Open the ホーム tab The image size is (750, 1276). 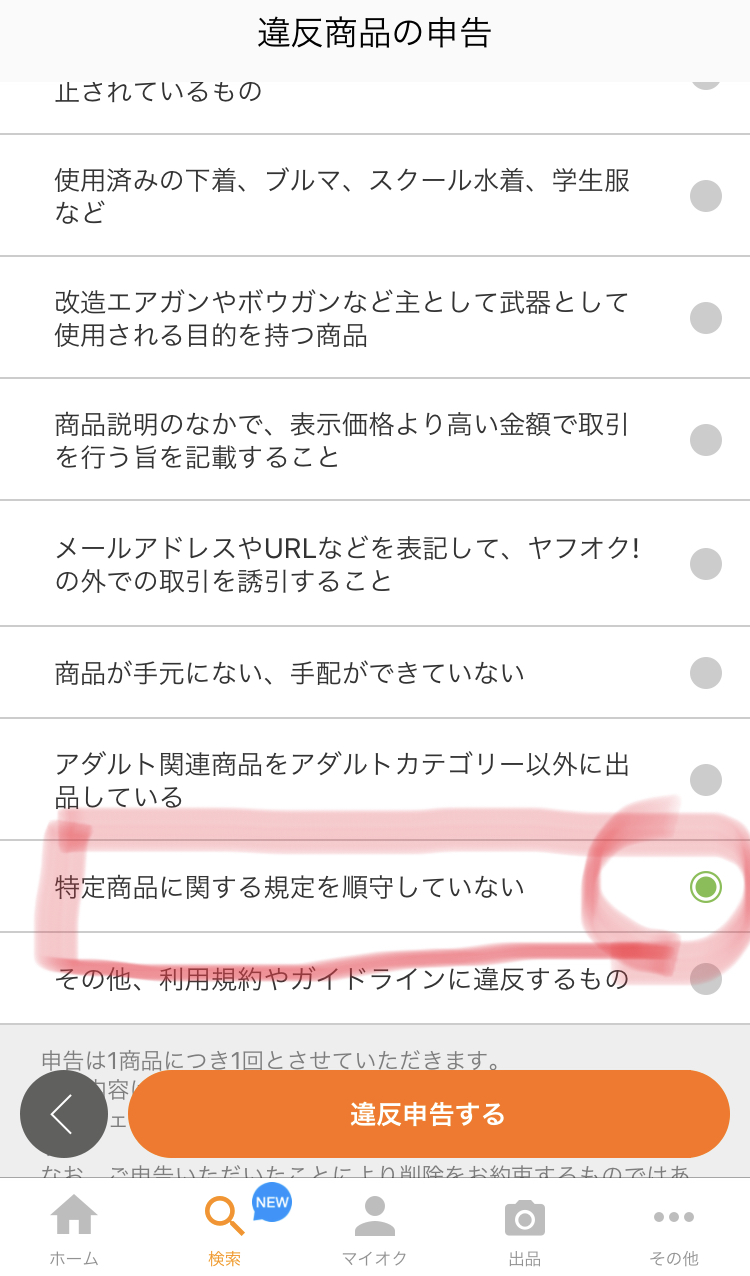(x=75, y=1230)
